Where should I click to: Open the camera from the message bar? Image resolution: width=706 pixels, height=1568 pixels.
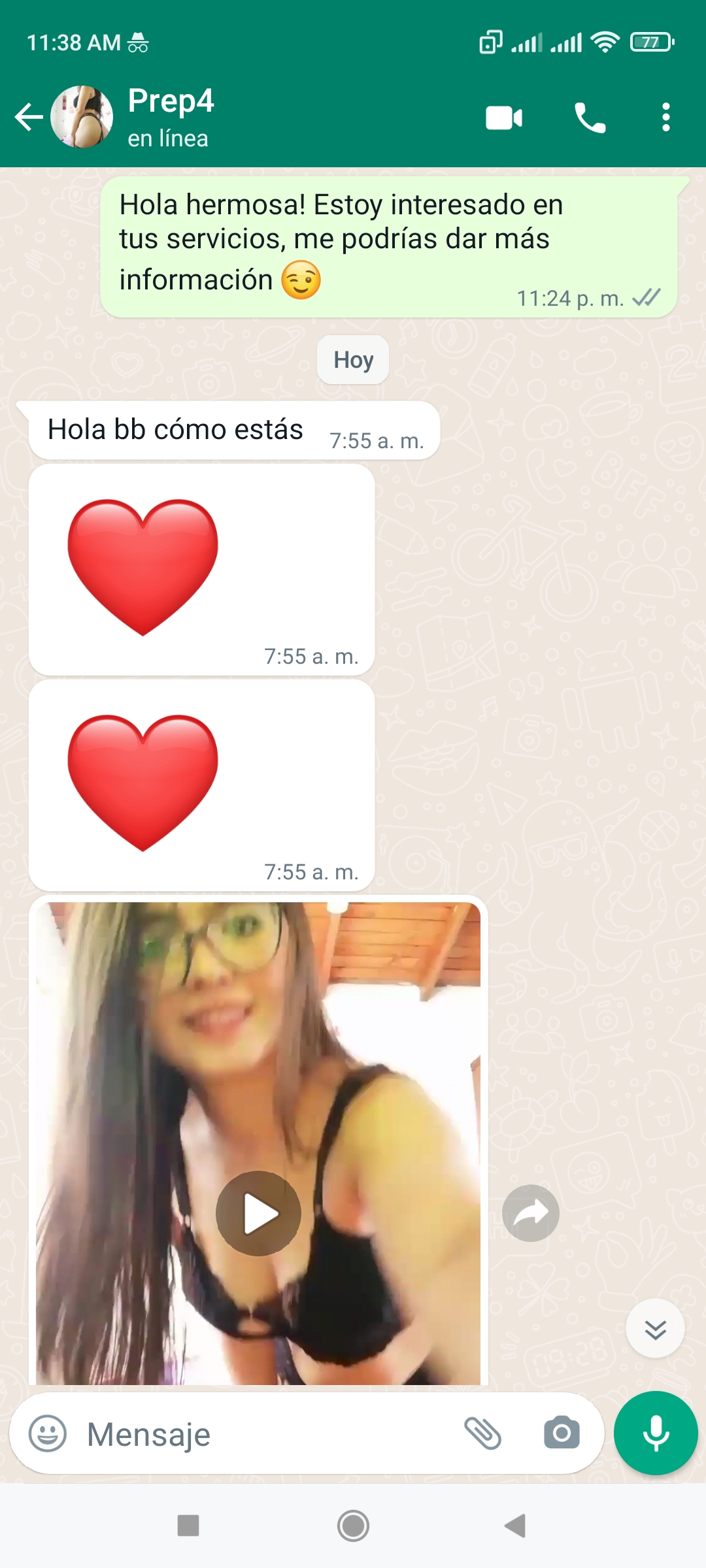[562, 1433]
